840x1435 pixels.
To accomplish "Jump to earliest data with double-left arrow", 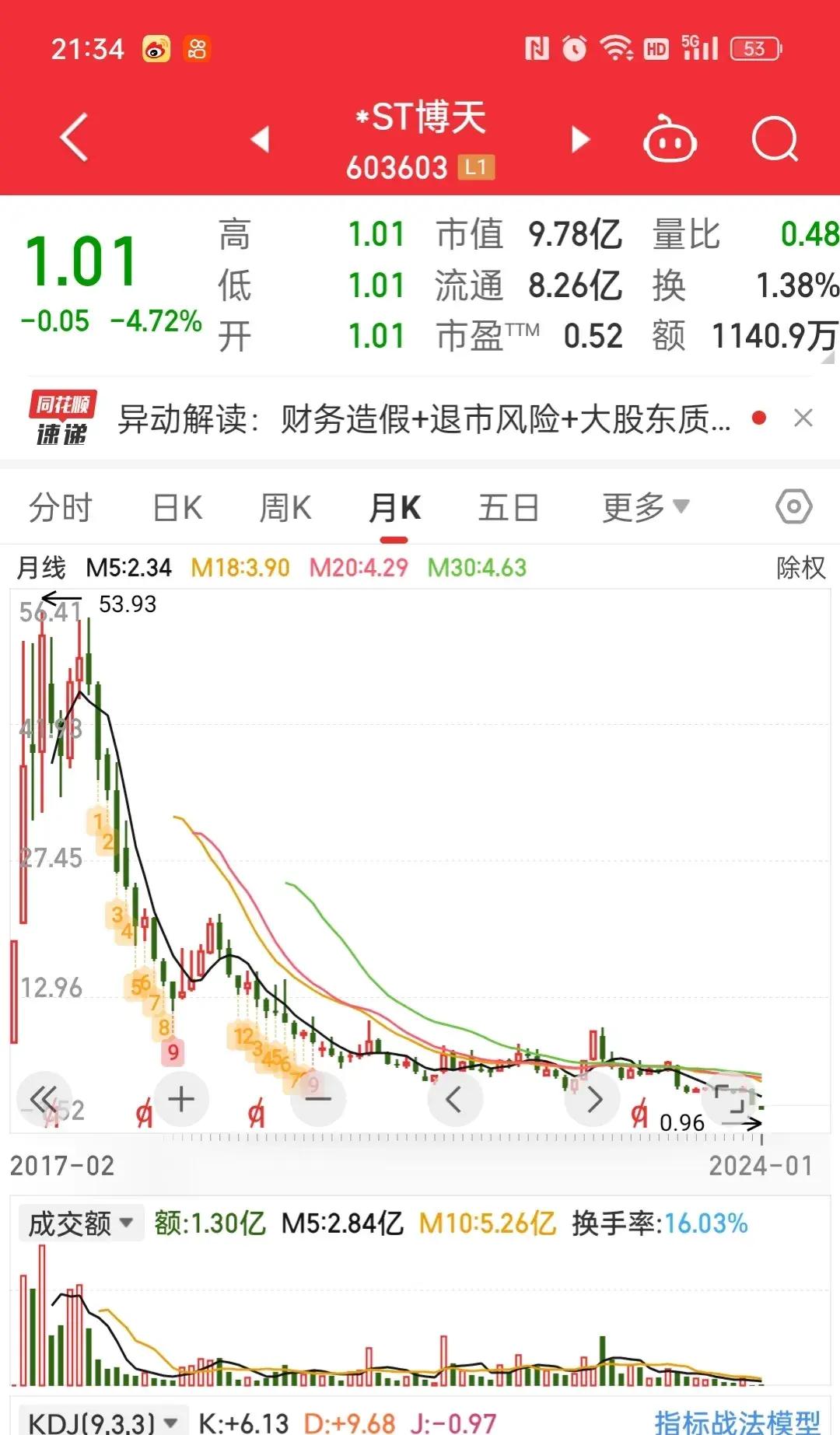I will click(x=44, y=1099).
